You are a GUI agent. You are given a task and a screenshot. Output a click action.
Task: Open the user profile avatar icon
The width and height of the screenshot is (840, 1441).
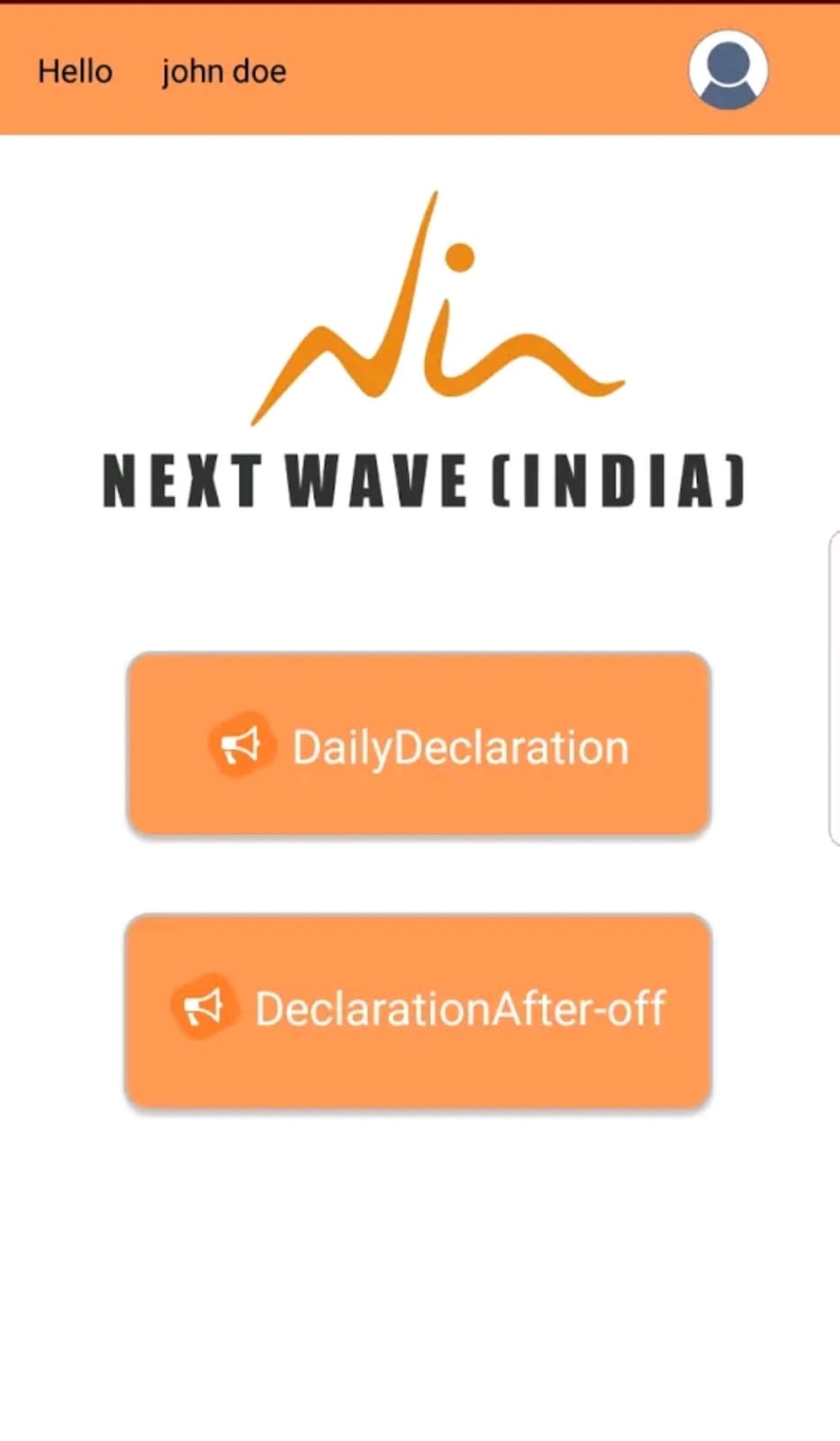(727, 70)
